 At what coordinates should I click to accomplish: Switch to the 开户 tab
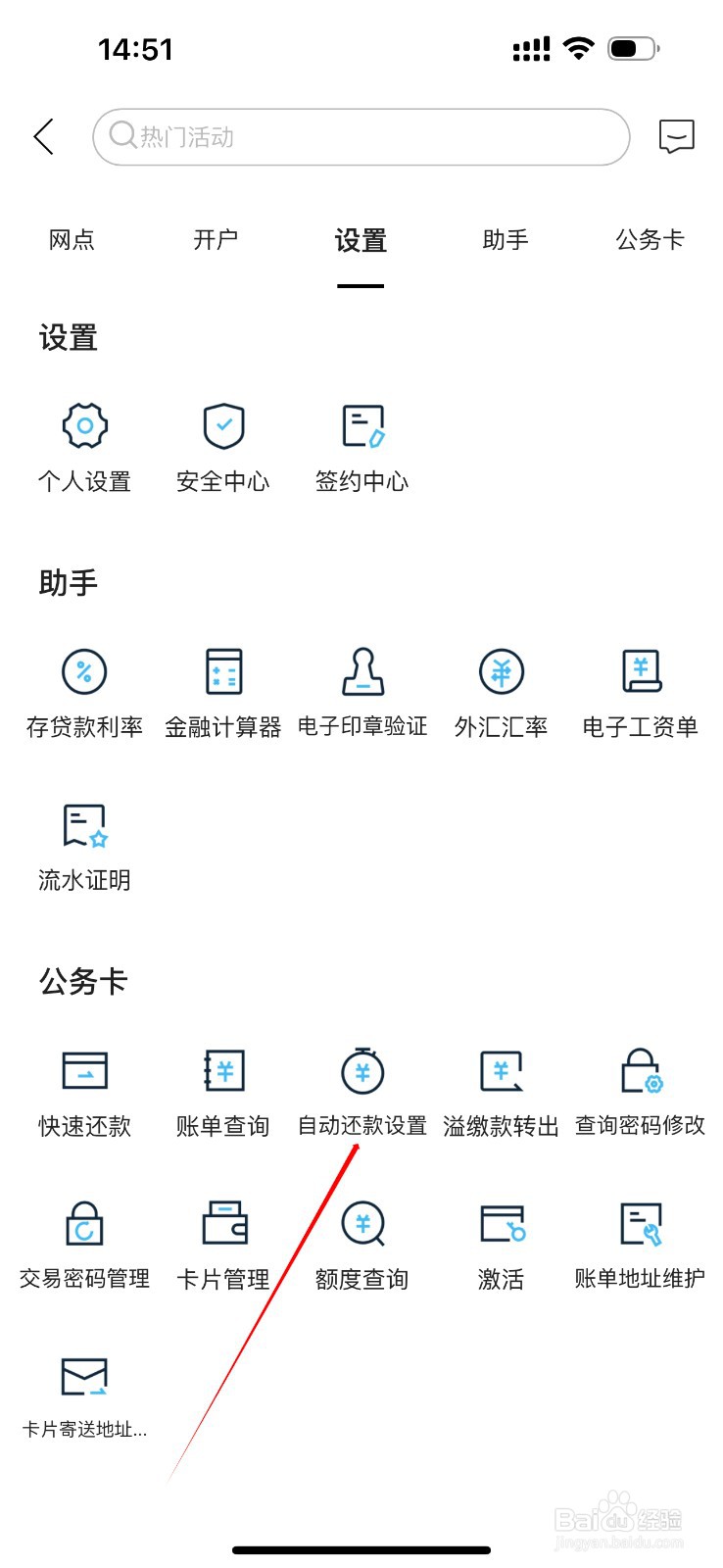pos(216,240)
